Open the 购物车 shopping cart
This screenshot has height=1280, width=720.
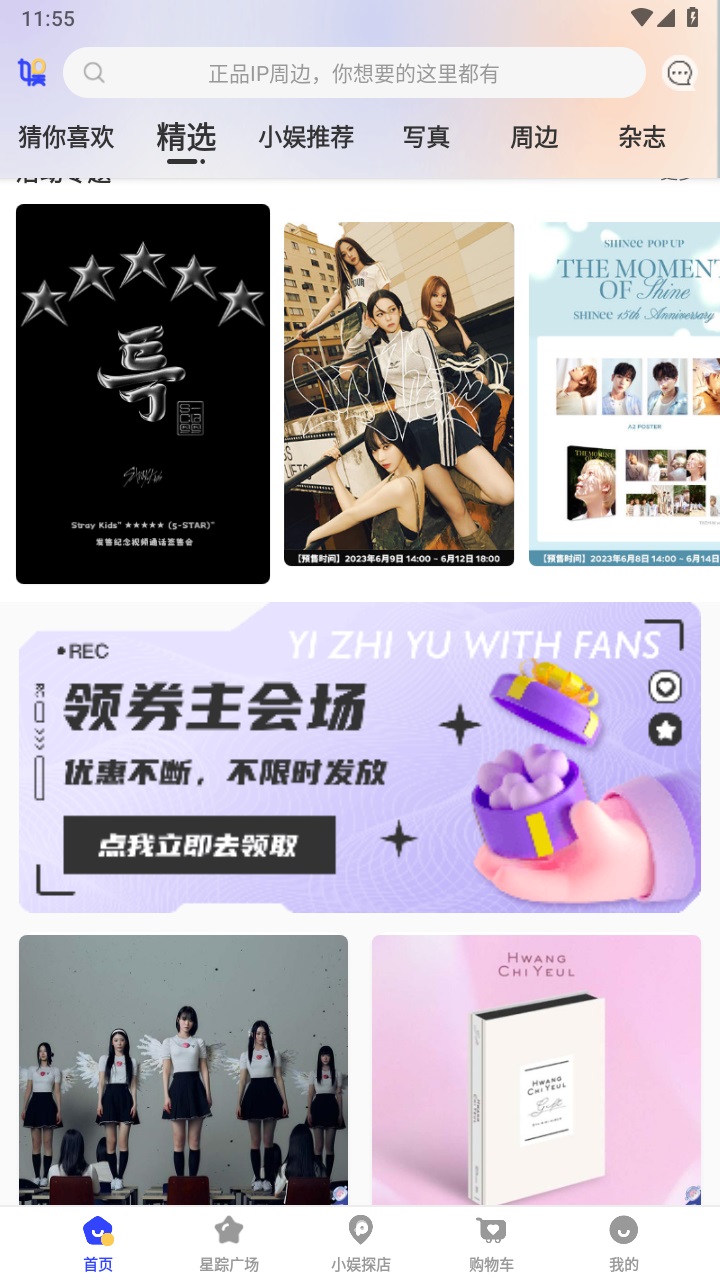point(491,1243)
